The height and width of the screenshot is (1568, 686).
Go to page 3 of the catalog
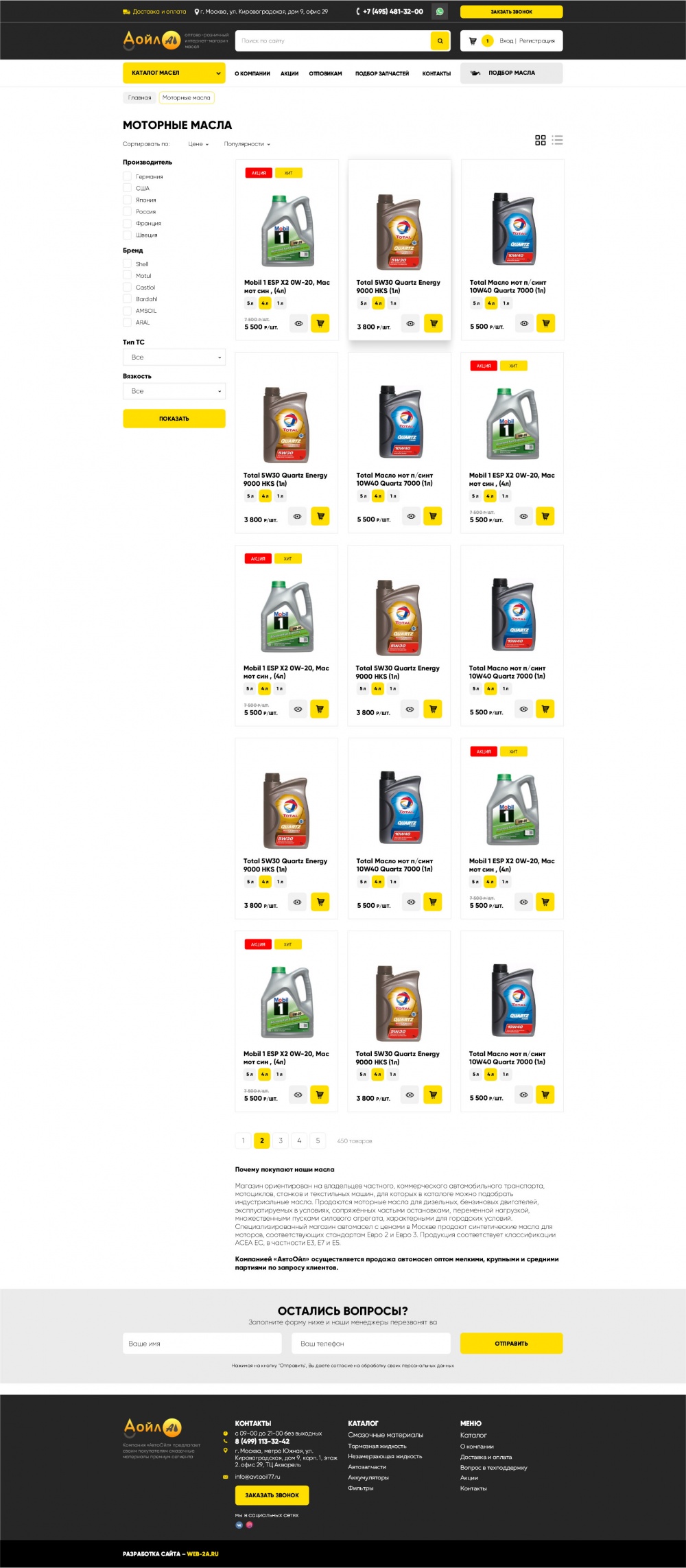click(281, 1140)
